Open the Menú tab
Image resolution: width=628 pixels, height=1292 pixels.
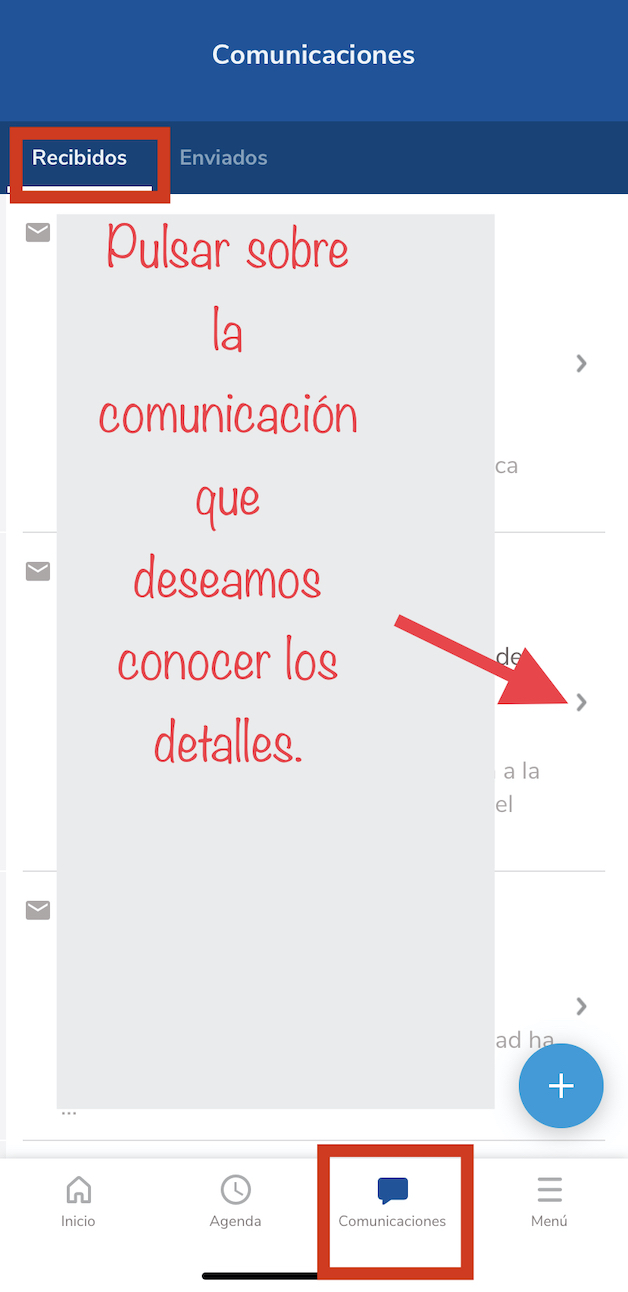(x=549, y=1201)
